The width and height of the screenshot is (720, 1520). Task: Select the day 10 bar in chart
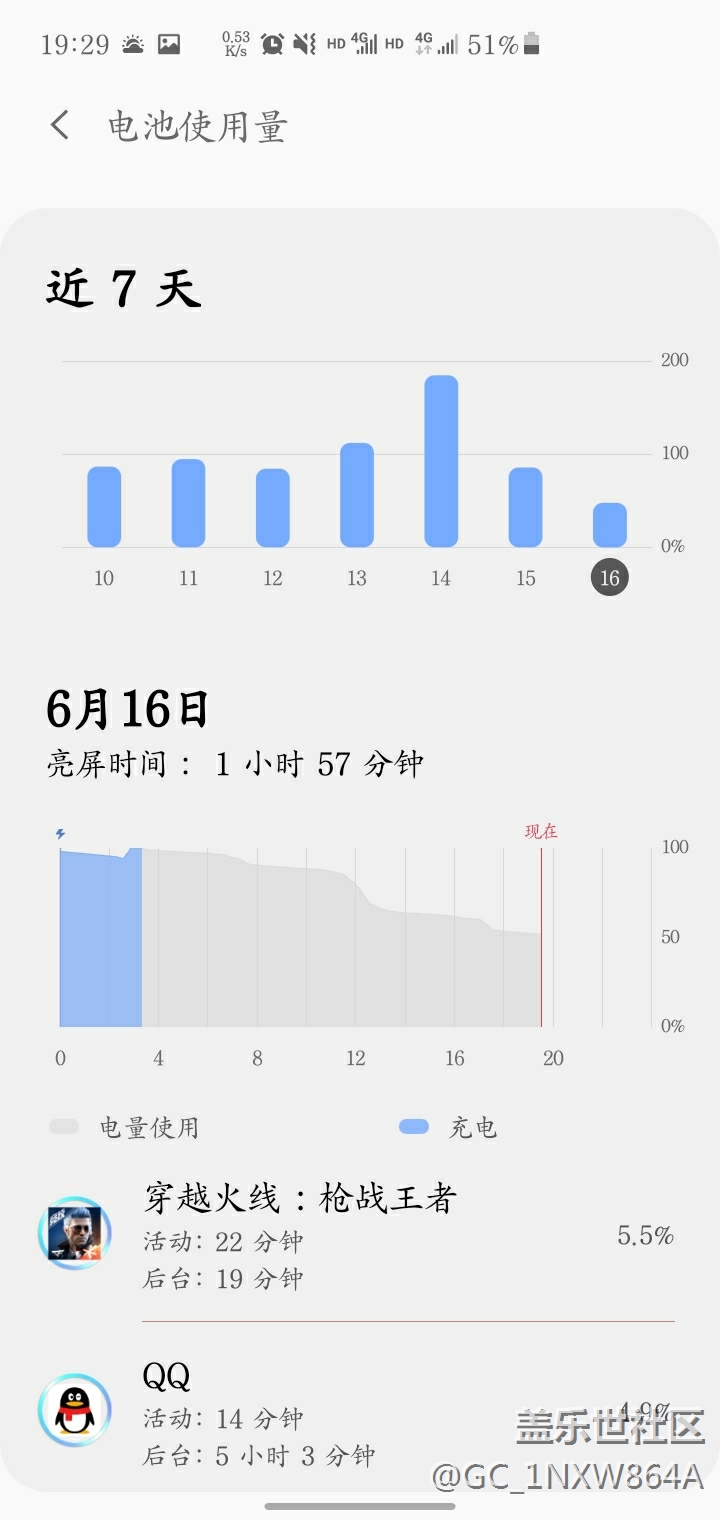pos(104,507)
